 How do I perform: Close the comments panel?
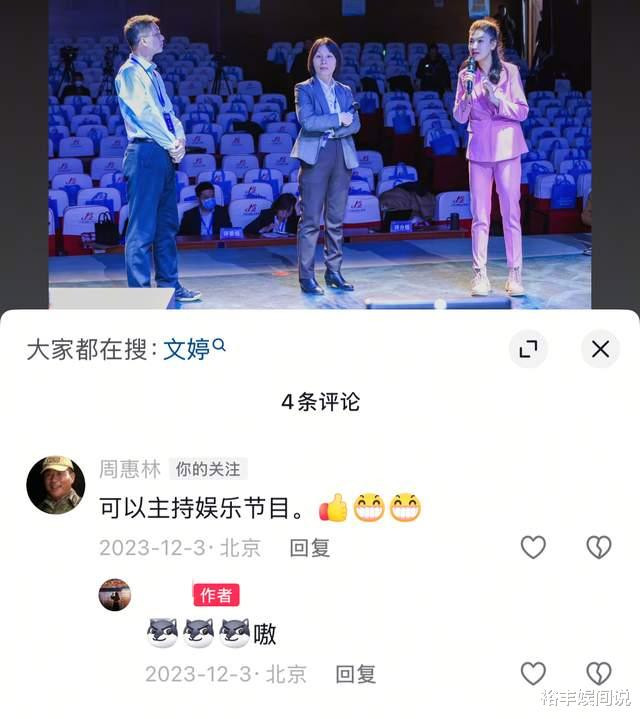(x=600, y=348)
